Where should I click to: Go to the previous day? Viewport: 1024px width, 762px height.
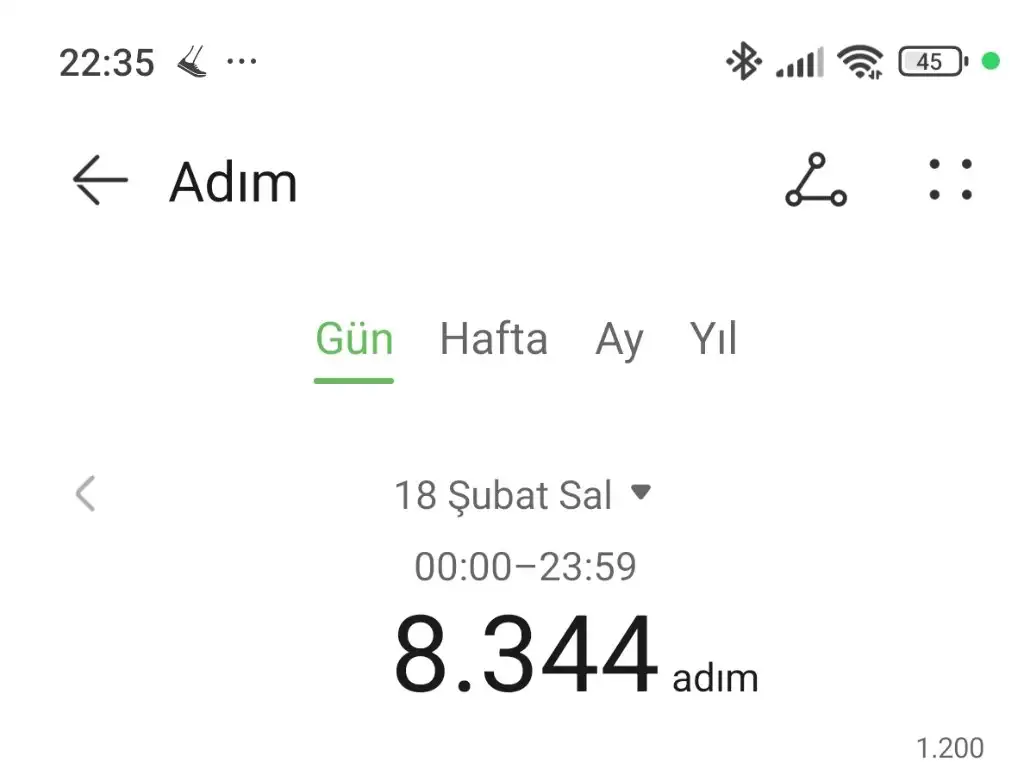[86, 494]
